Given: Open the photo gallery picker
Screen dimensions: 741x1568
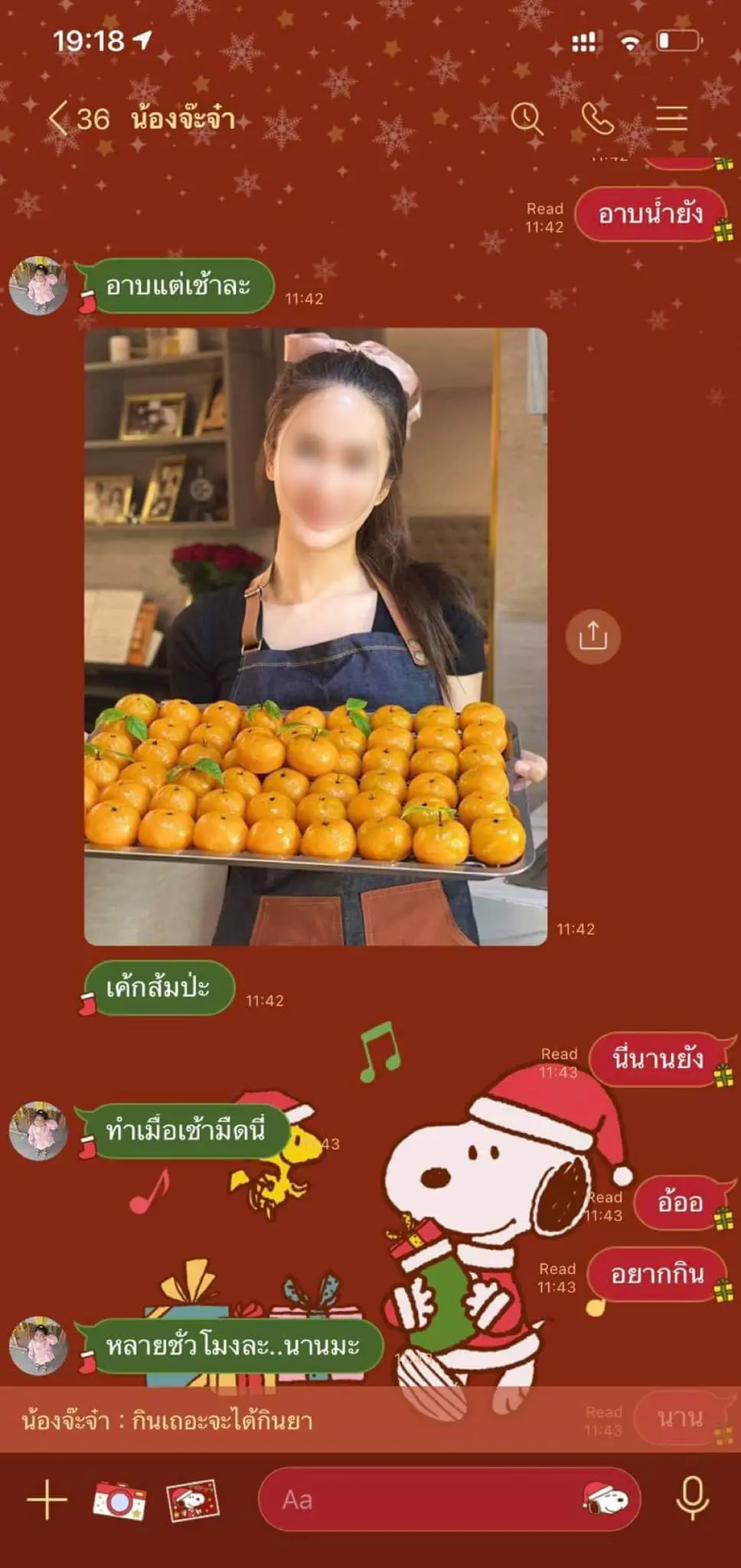Looking at the screenshot, I should tap(193, 1499).
